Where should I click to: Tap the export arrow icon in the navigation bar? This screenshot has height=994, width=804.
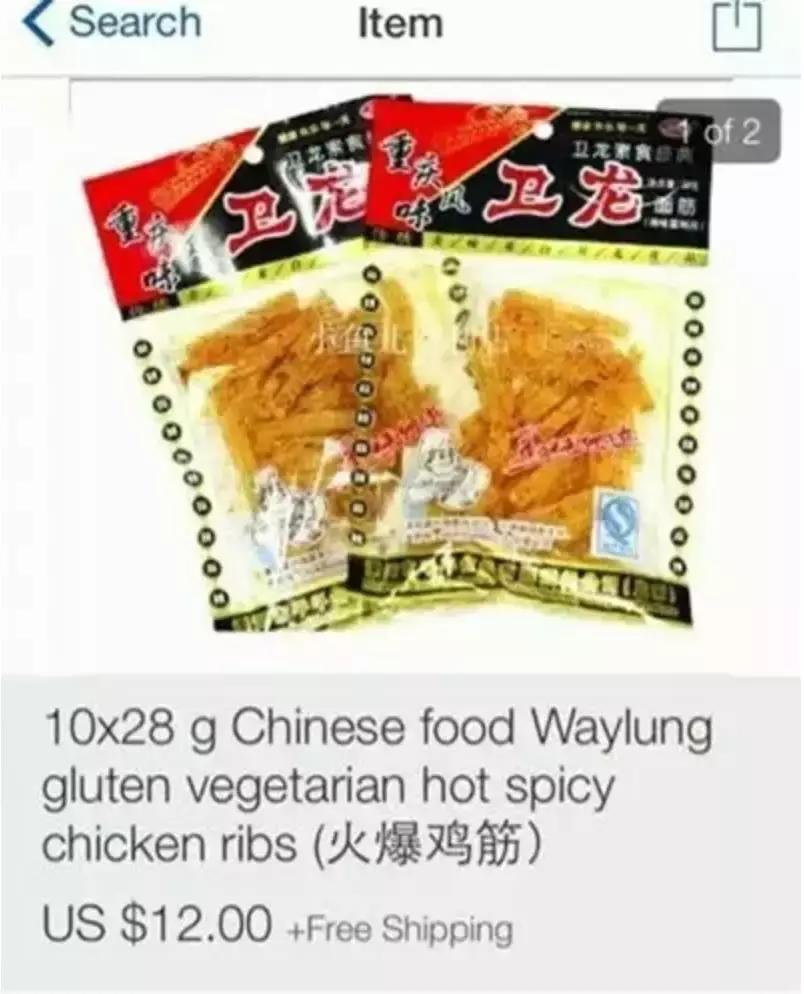tap(737, 25)
